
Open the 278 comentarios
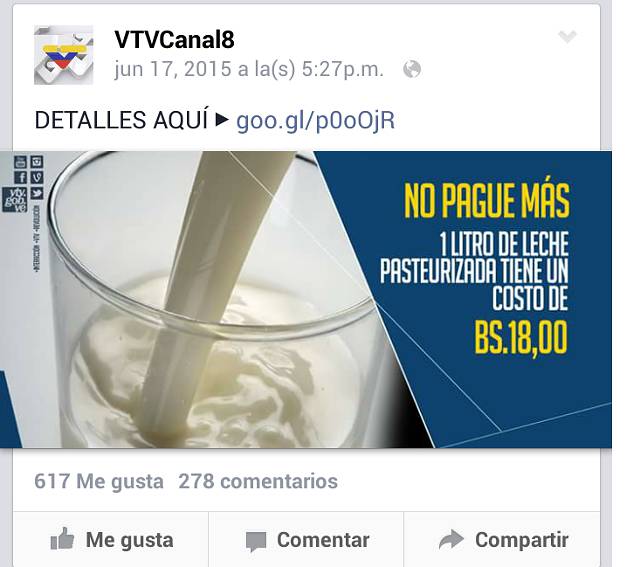tap(258, 481)
